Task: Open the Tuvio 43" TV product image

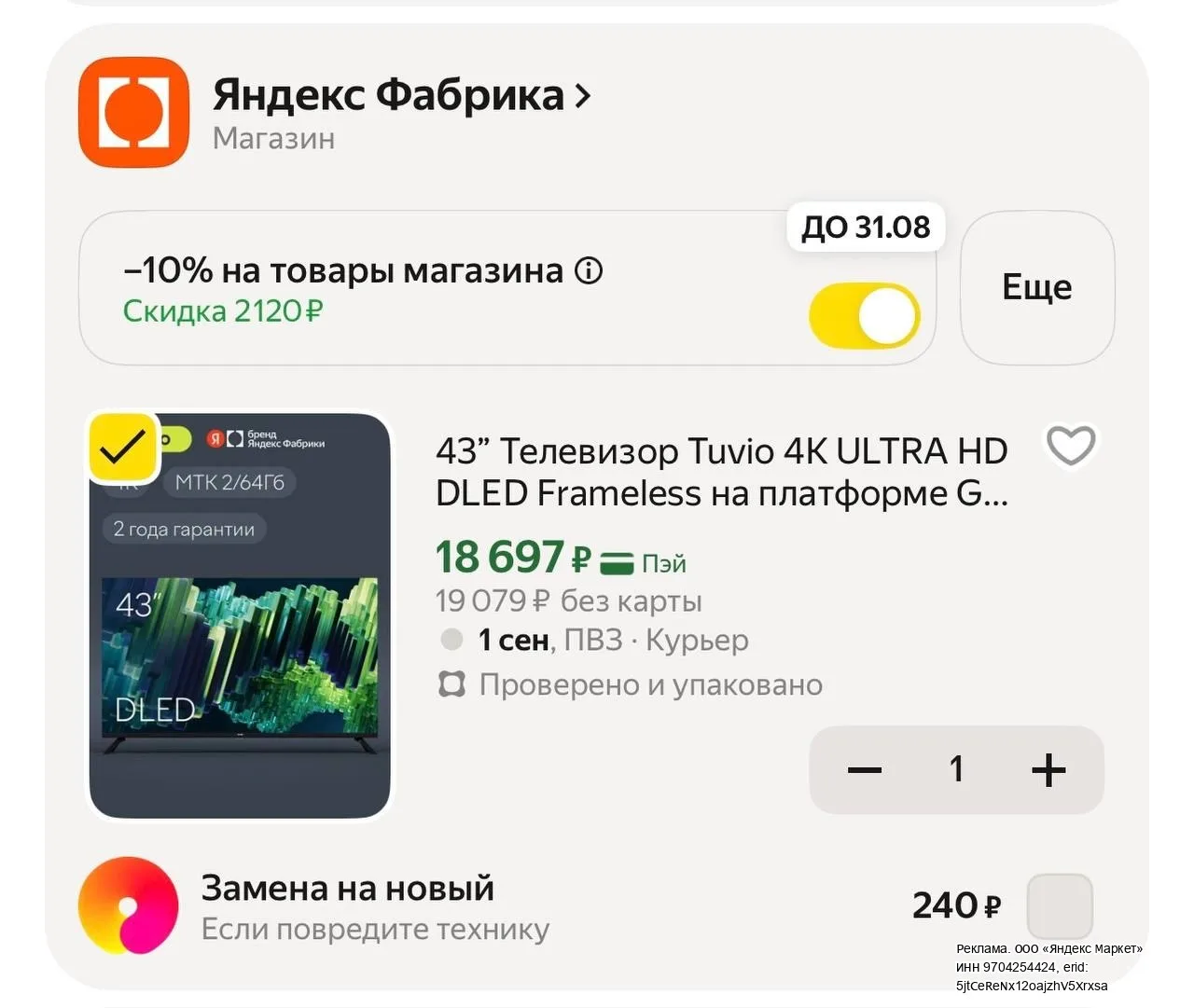Action: [x=240, y=615]
